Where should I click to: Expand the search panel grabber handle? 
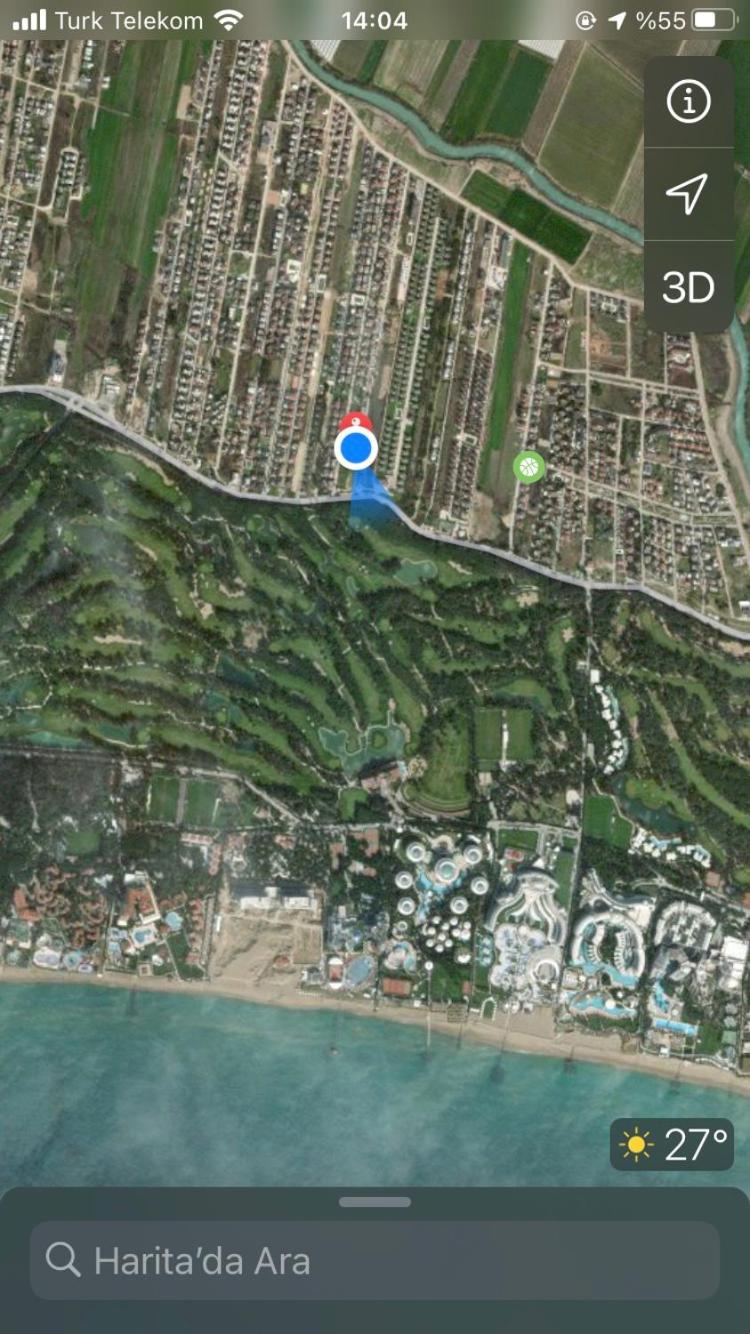tap(375, 1201)
